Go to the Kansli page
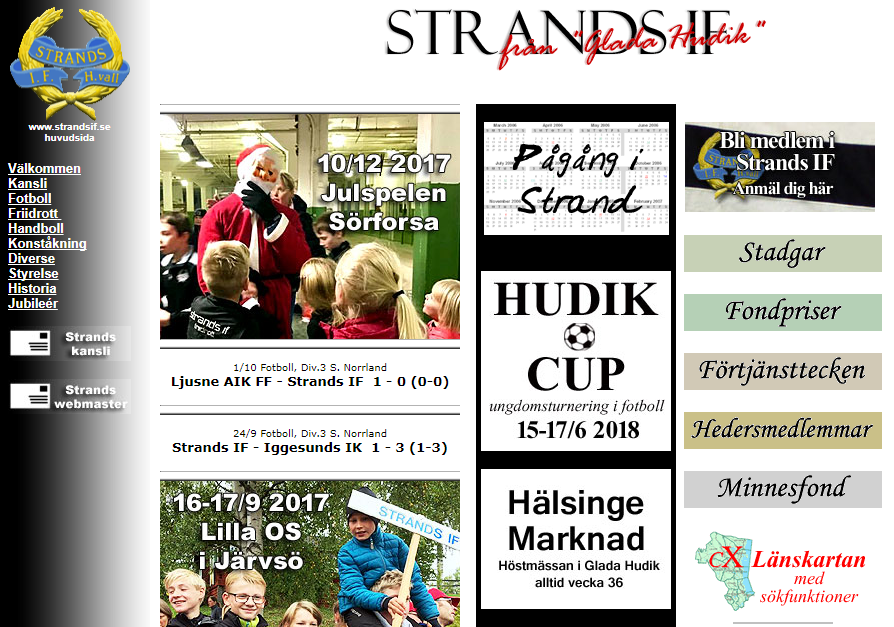This screenshot has height=627, width=894. pos(28,184)
